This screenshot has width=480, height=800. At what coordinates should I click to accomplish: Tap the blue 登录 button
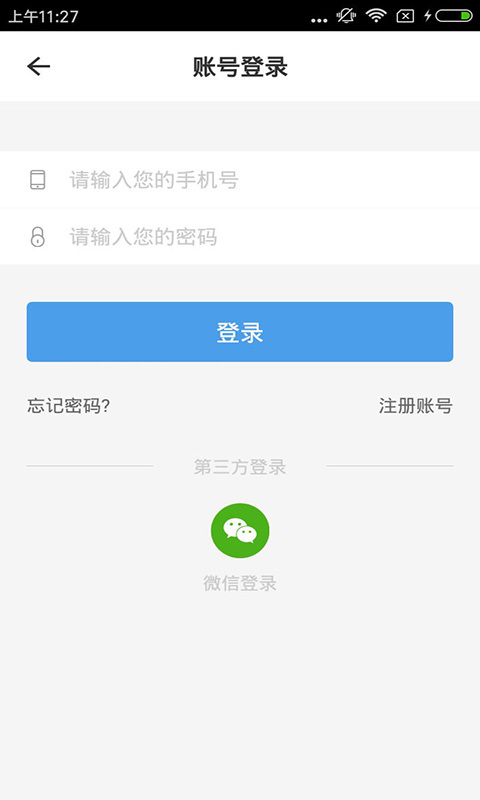click(240, 332)
